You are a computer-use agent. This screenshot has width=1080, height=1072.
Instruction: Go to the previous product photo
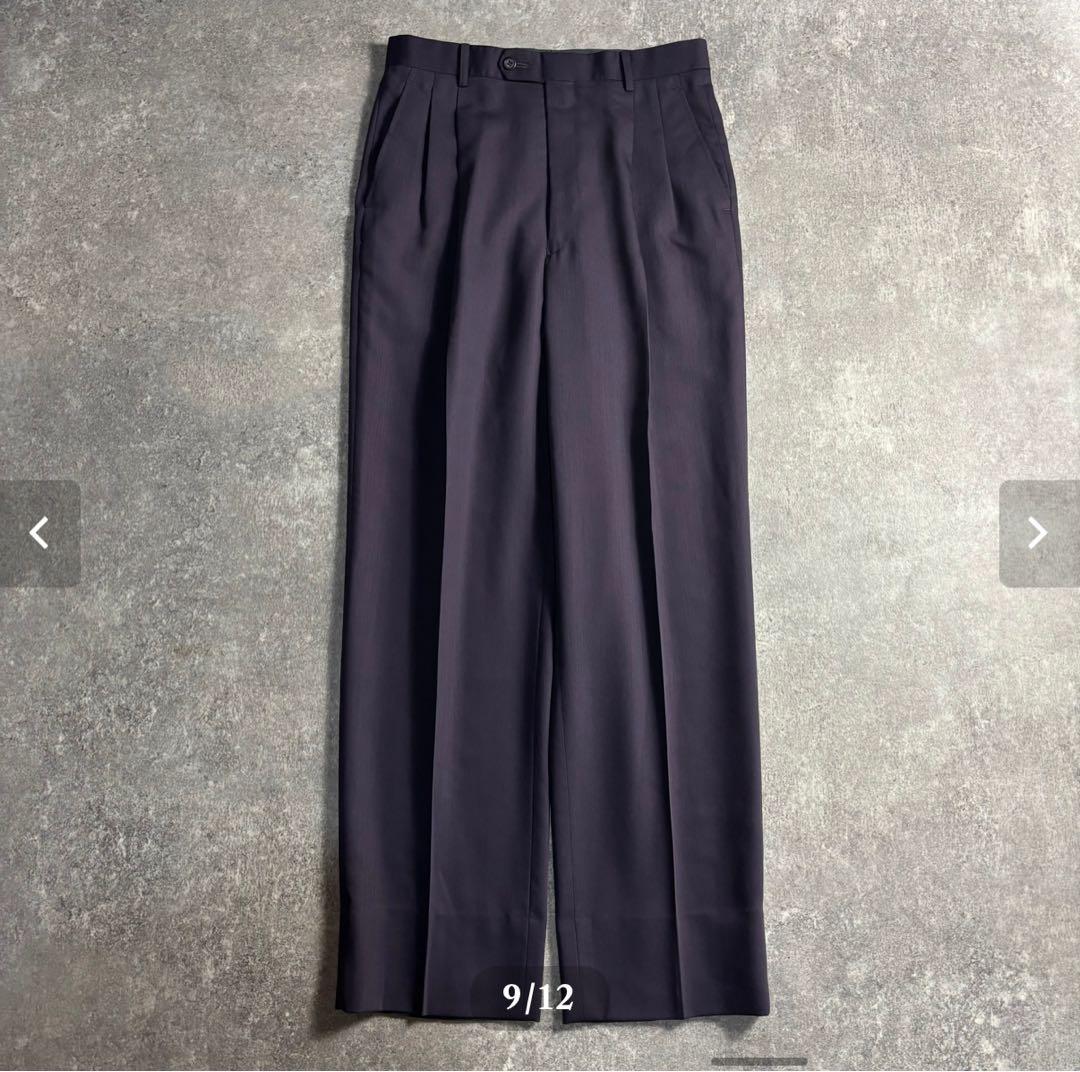pos(39,533)
